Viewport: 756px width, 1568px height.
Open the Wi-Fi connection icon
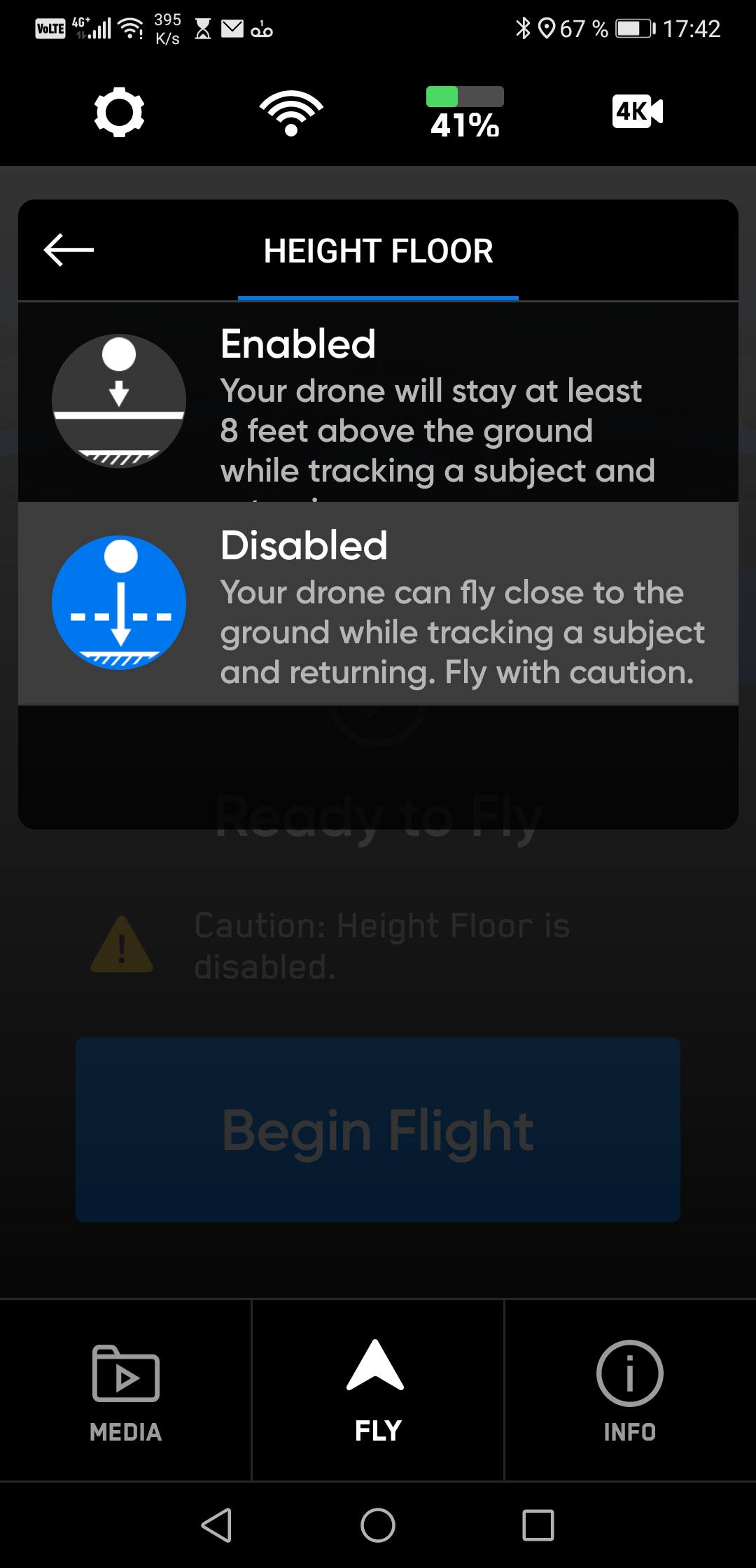[291, 113]
